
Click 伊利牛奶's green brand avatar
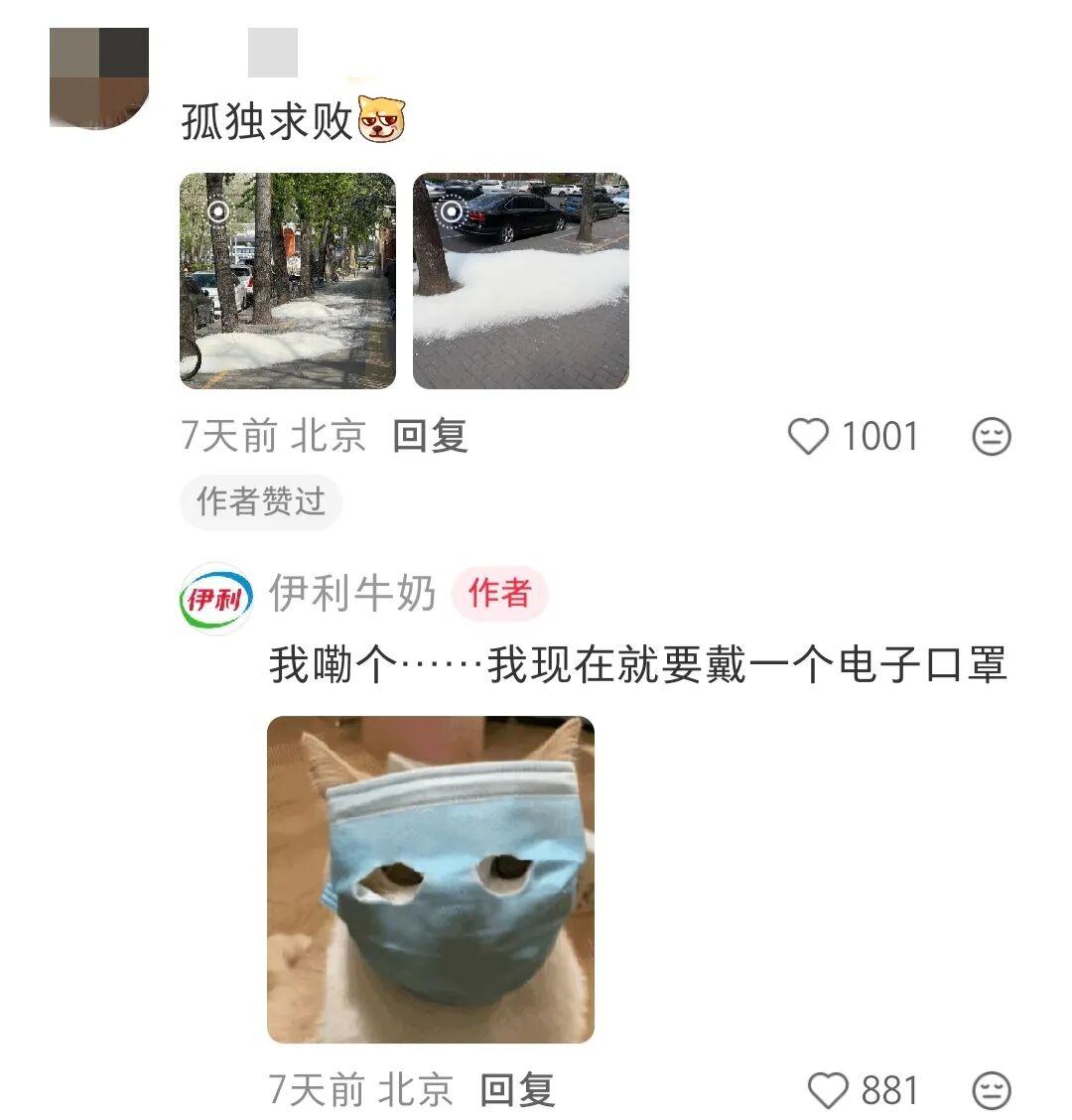pos(216,592)
